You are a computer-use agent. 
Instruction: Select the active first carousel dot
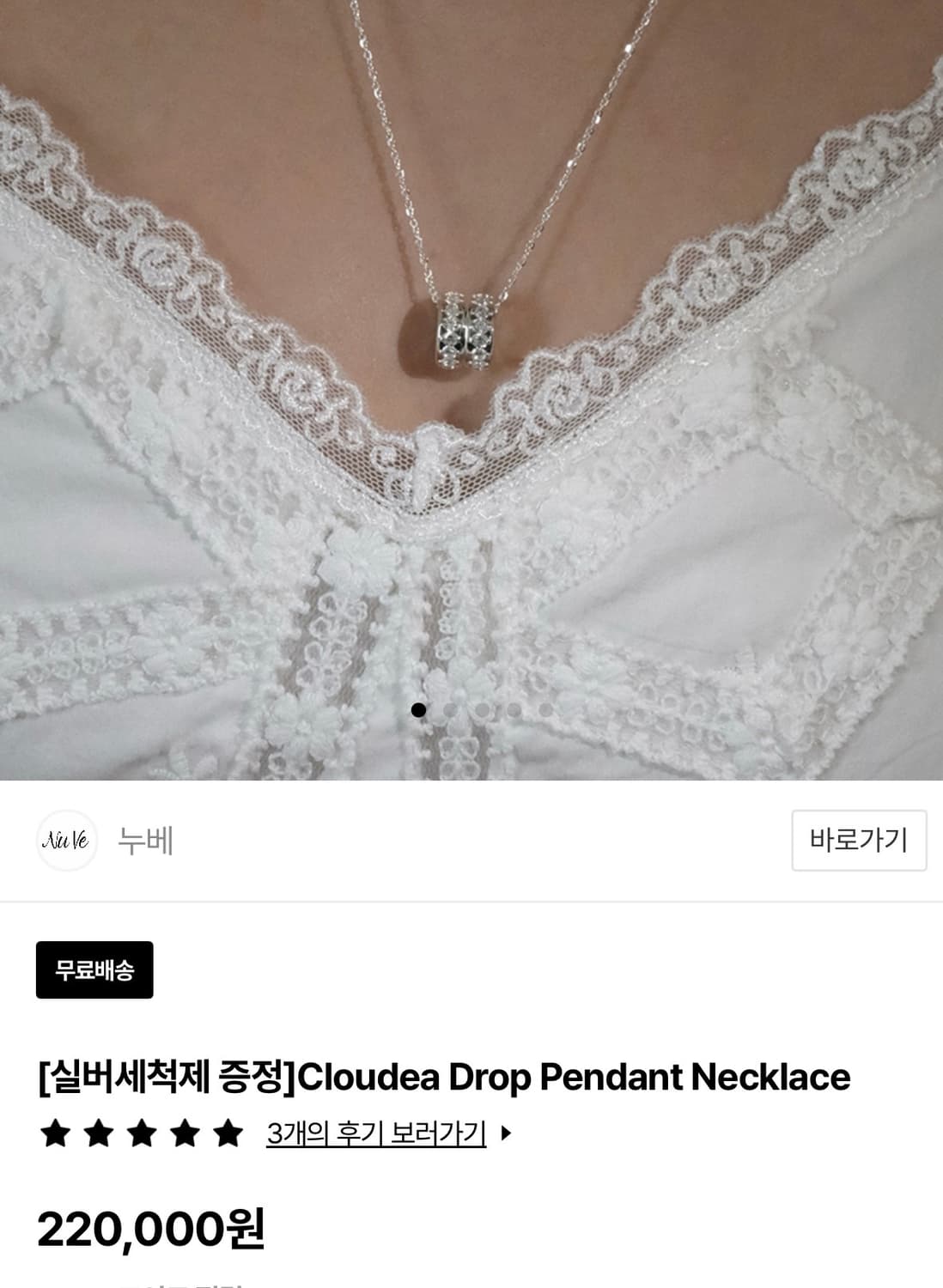(418, 710)
